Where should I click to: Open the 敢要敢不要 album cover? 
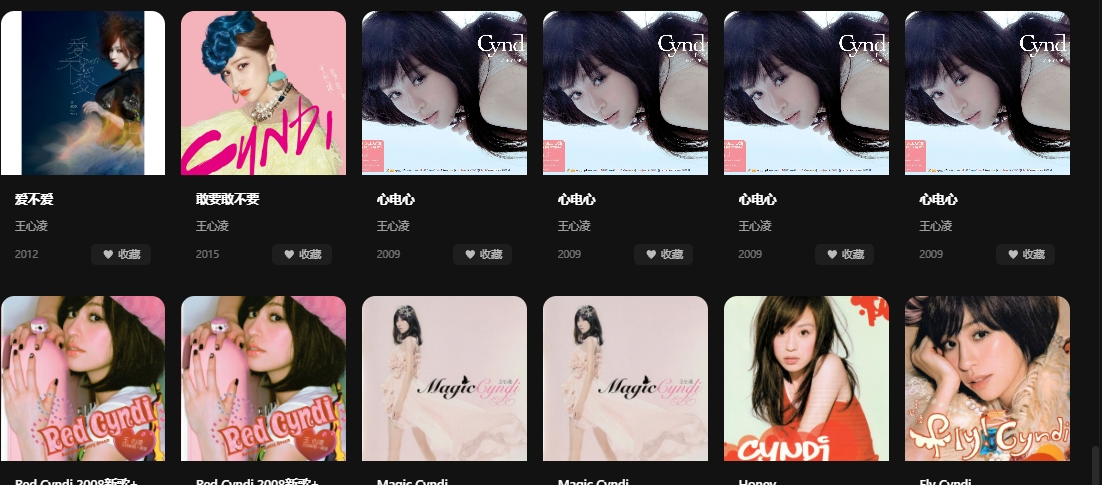[263, 93]
